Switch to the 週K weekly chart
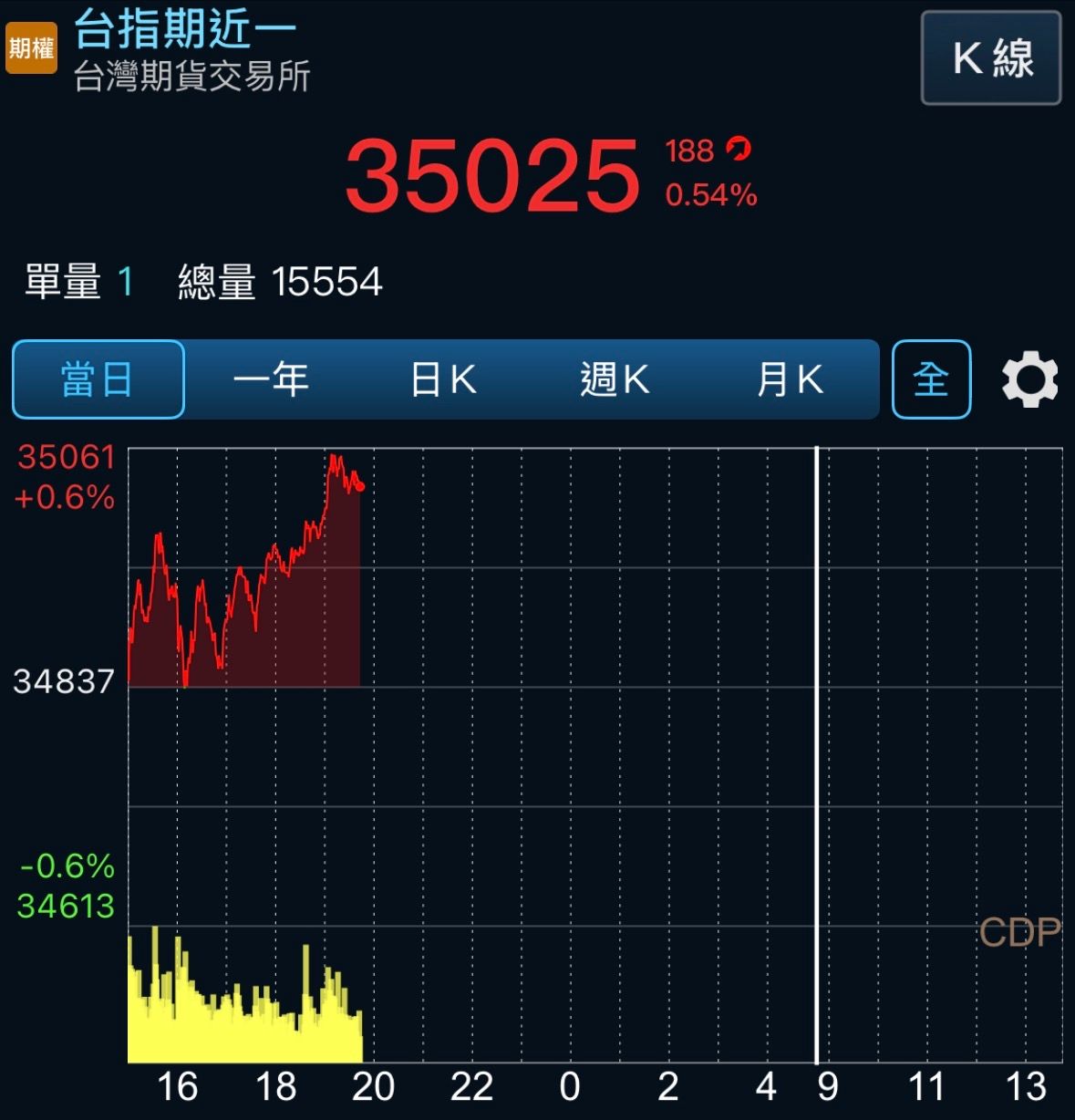 [x=615, y=379]
